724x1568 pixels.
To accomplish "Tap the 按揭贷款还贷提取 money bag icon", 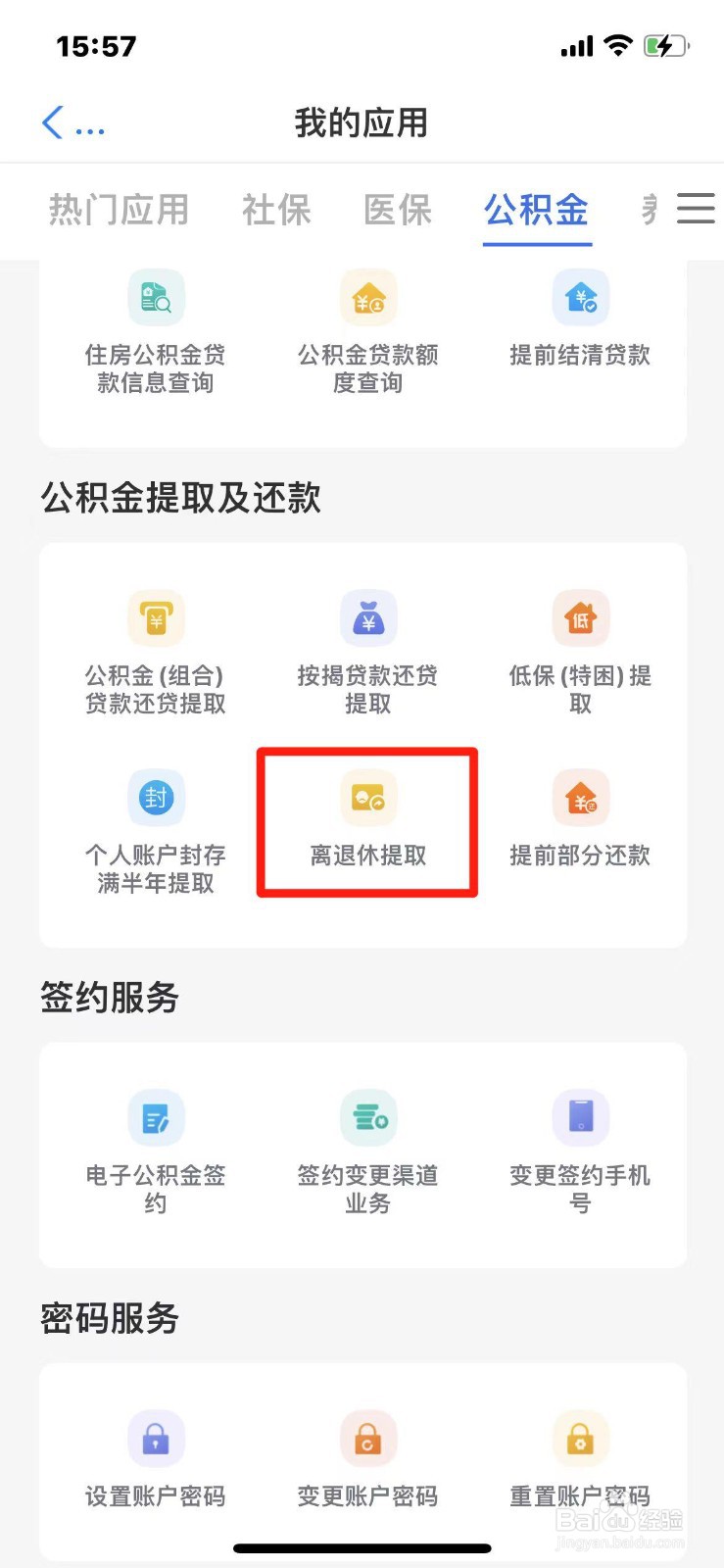I will (x=367, y=617).
